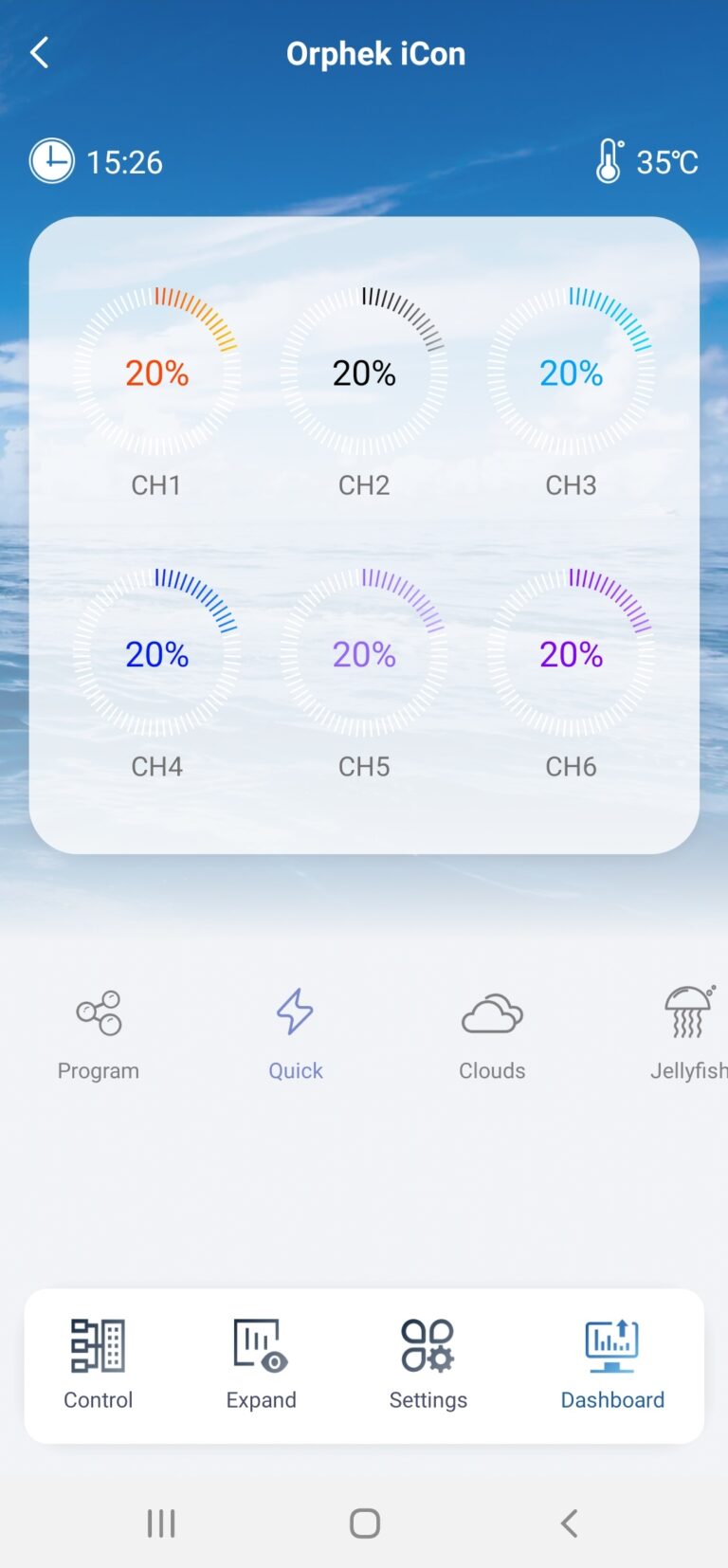Tap the CH1 intensity dial
Screen dimensions: 728x1568
coord(156,372)
